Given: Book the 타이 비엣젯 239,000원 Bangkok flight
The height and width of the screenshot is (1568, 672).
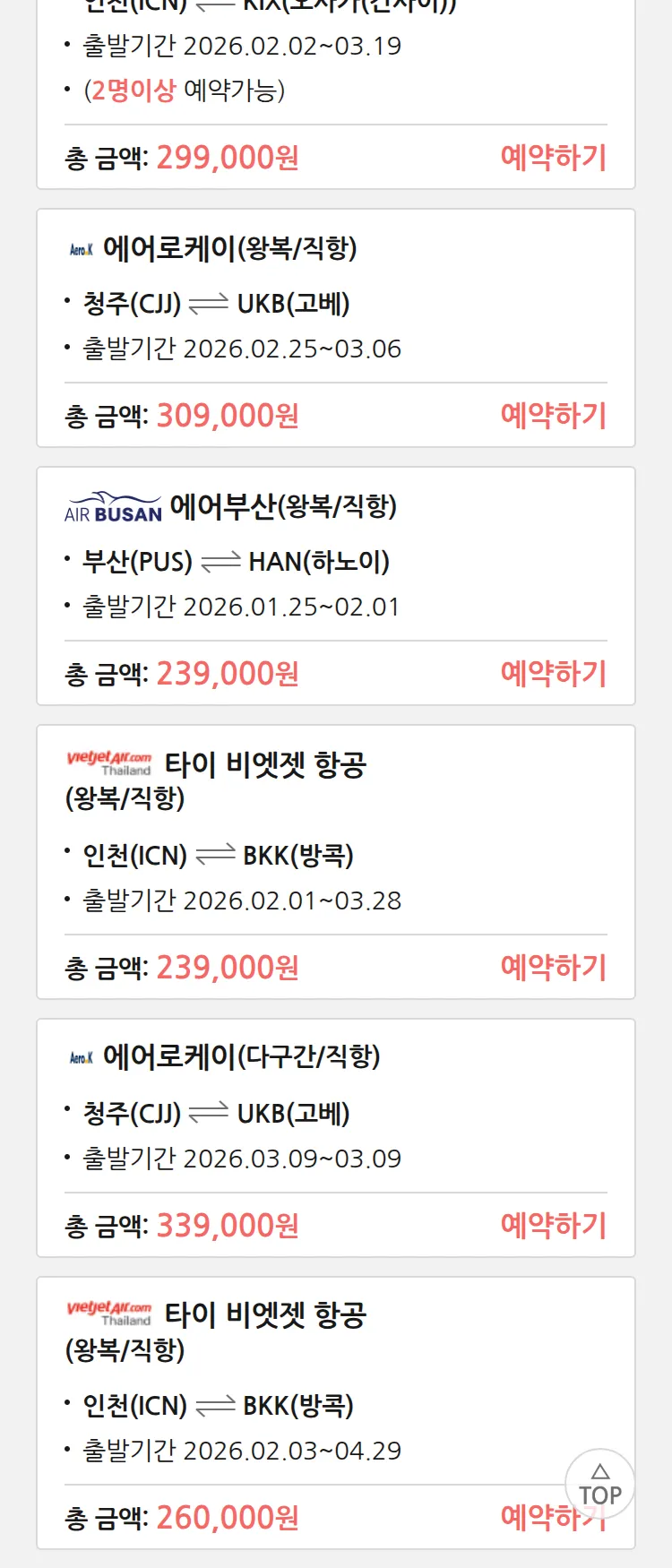Looking at the screenshot, I should click(553, 968).
